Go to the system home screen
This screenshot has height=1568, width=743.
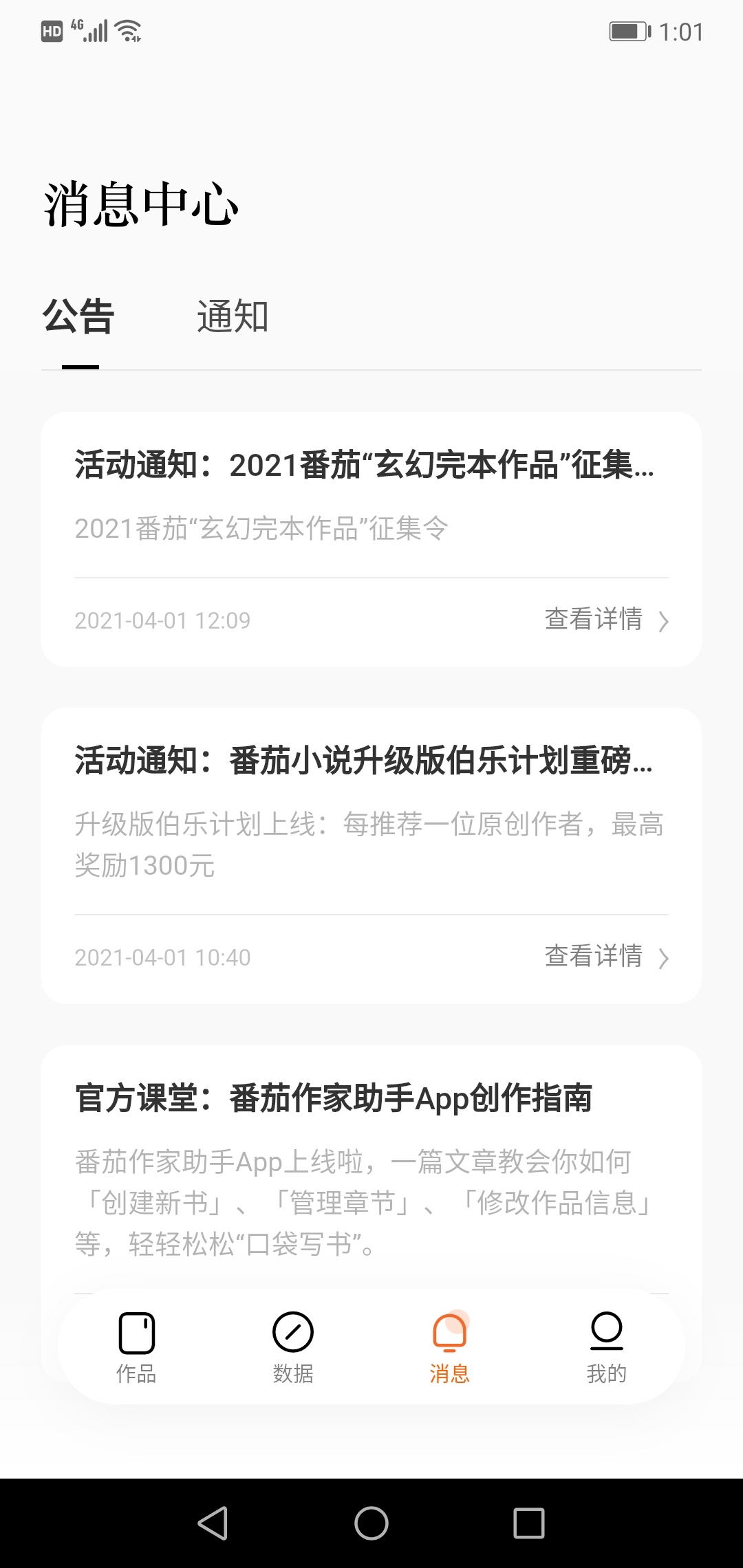point(371,1523)
